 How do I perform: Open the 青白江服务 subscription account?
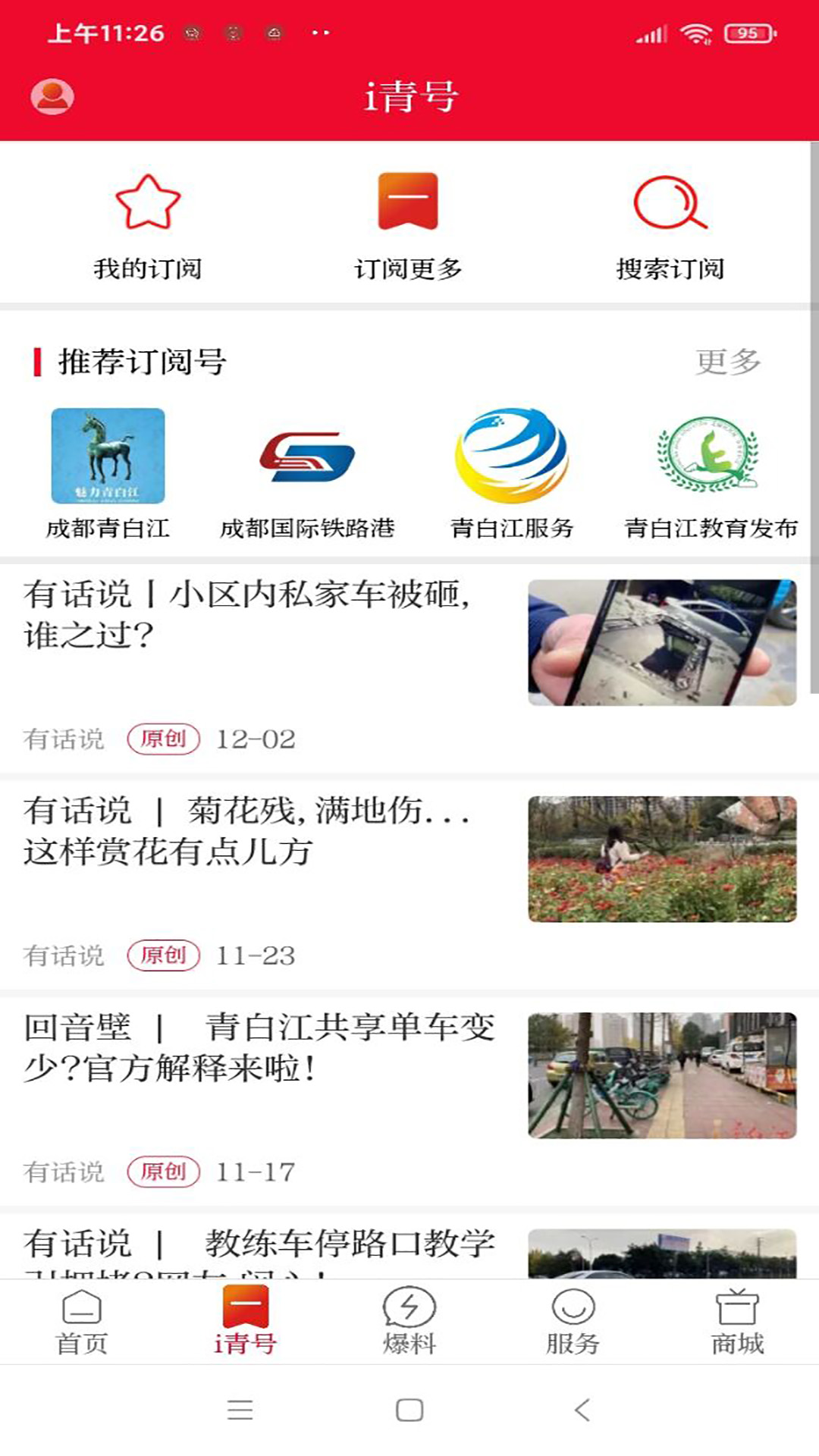[x=512, y=473]
